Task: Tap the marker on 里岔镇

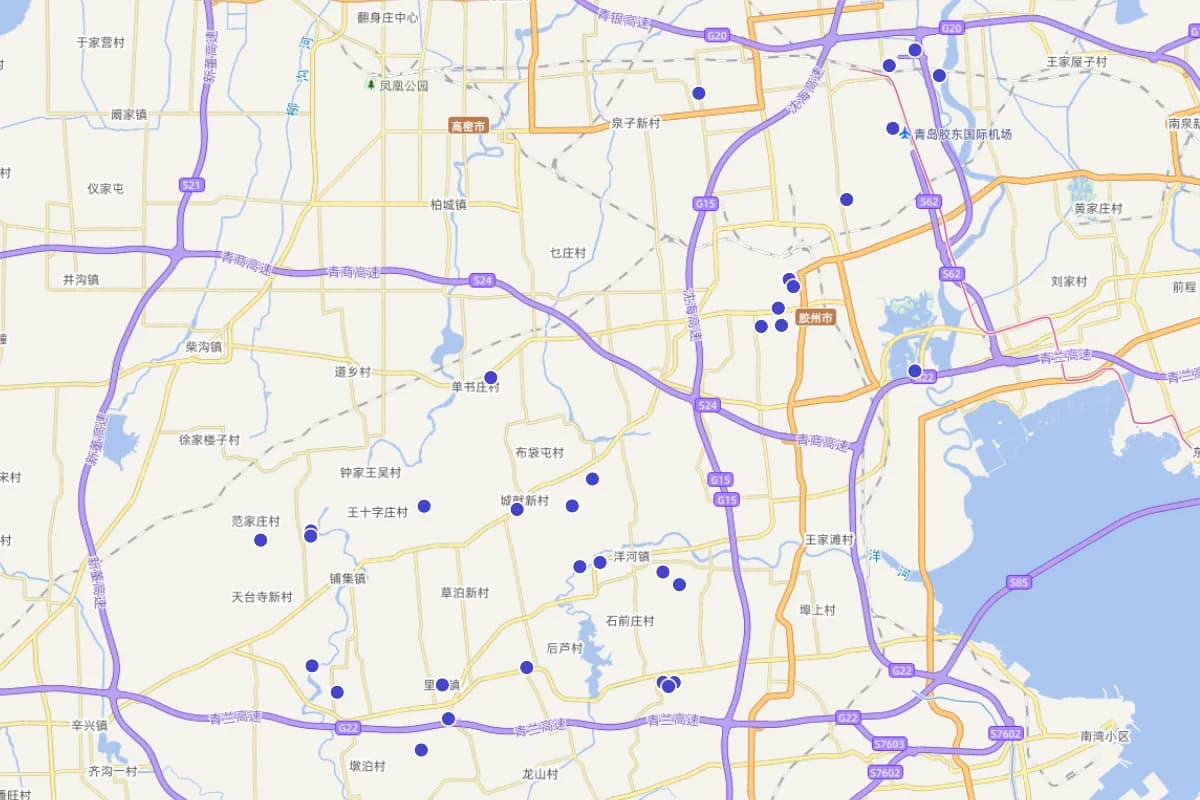Action: point(442,685)
